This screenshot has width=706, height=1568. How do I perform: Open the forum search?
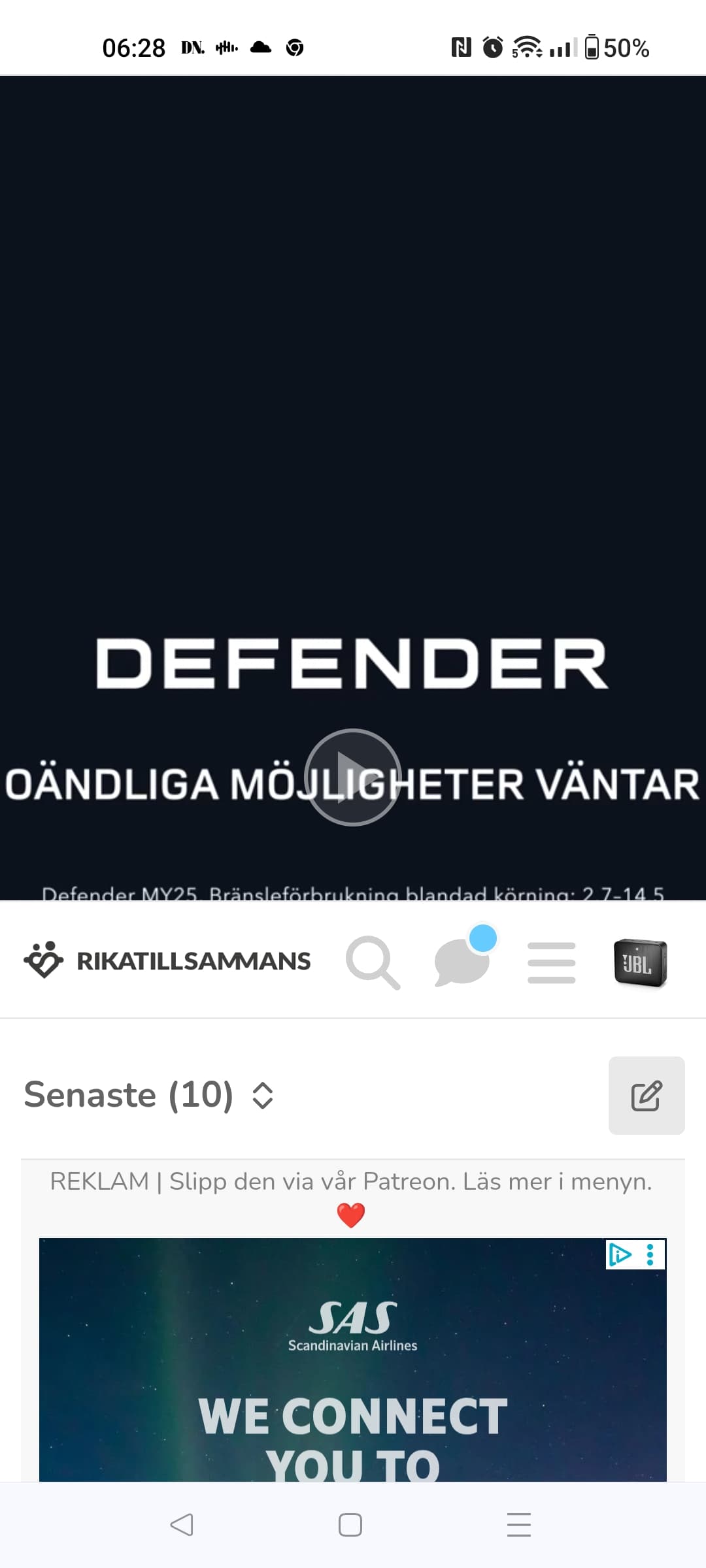(373, 962)
